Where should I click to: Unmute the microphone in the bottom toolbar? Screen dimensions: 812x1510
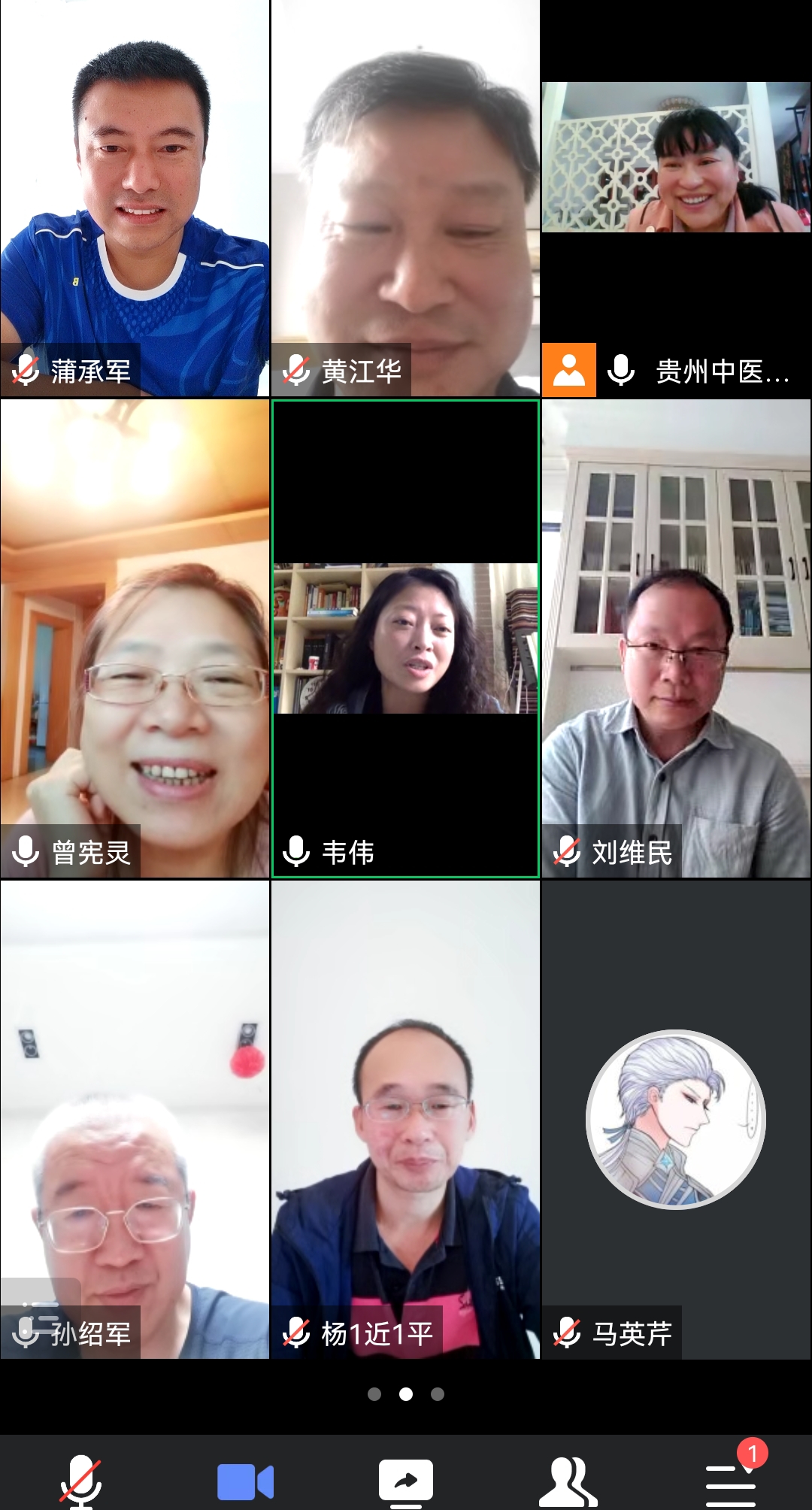point(80,1480)
